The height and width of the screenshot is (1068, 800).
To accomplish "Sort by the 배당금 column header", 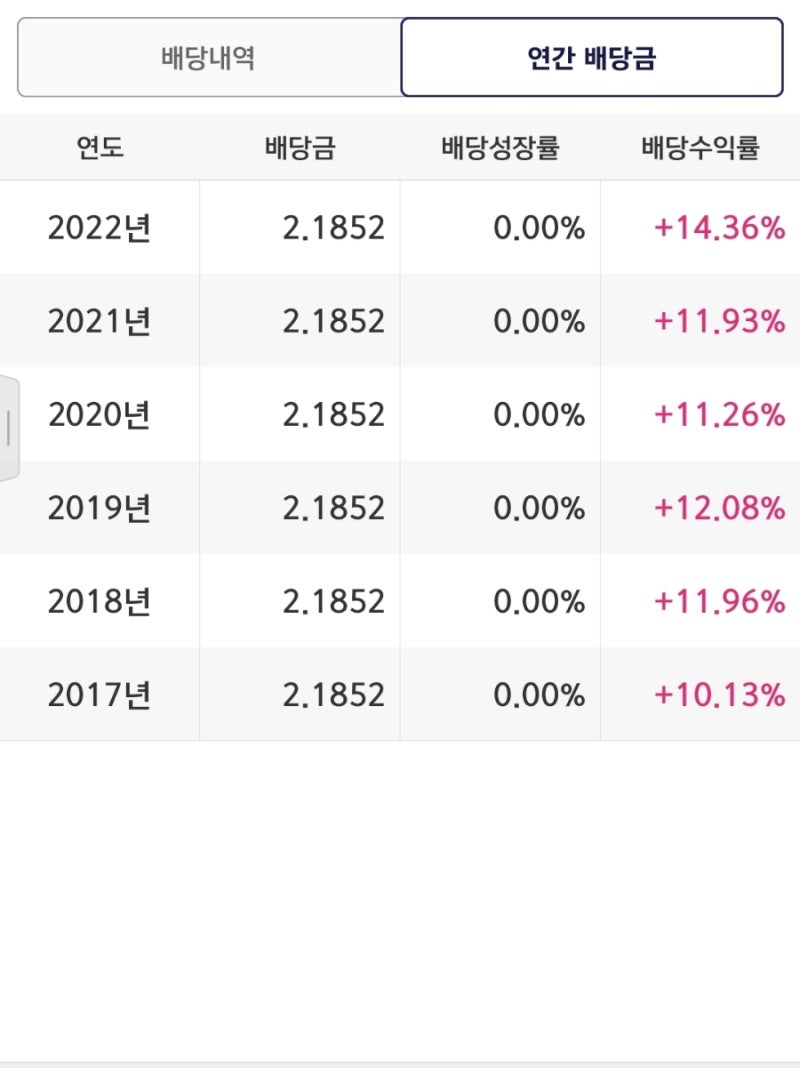I will pos(300,146).
